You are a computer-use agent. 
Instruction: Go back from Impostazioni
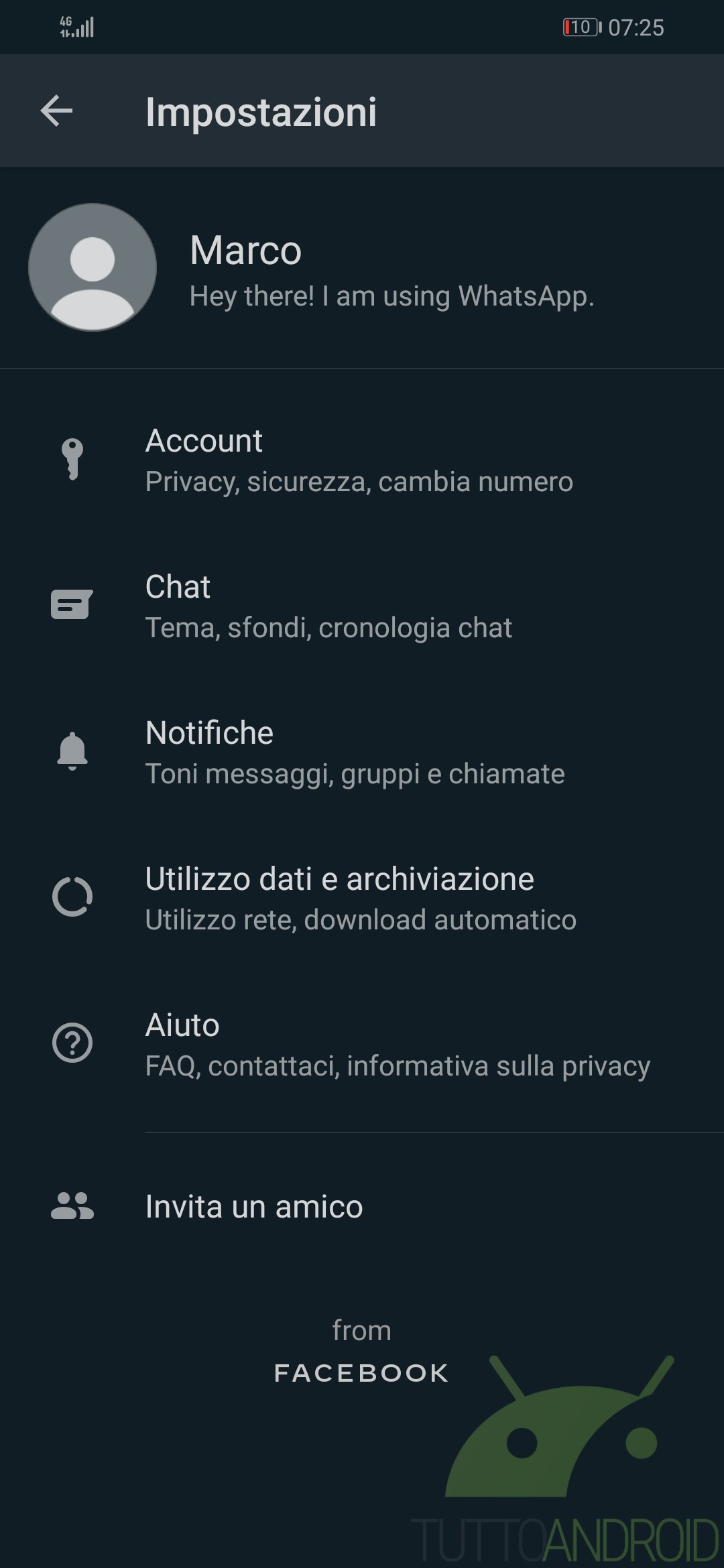(56, 111)
